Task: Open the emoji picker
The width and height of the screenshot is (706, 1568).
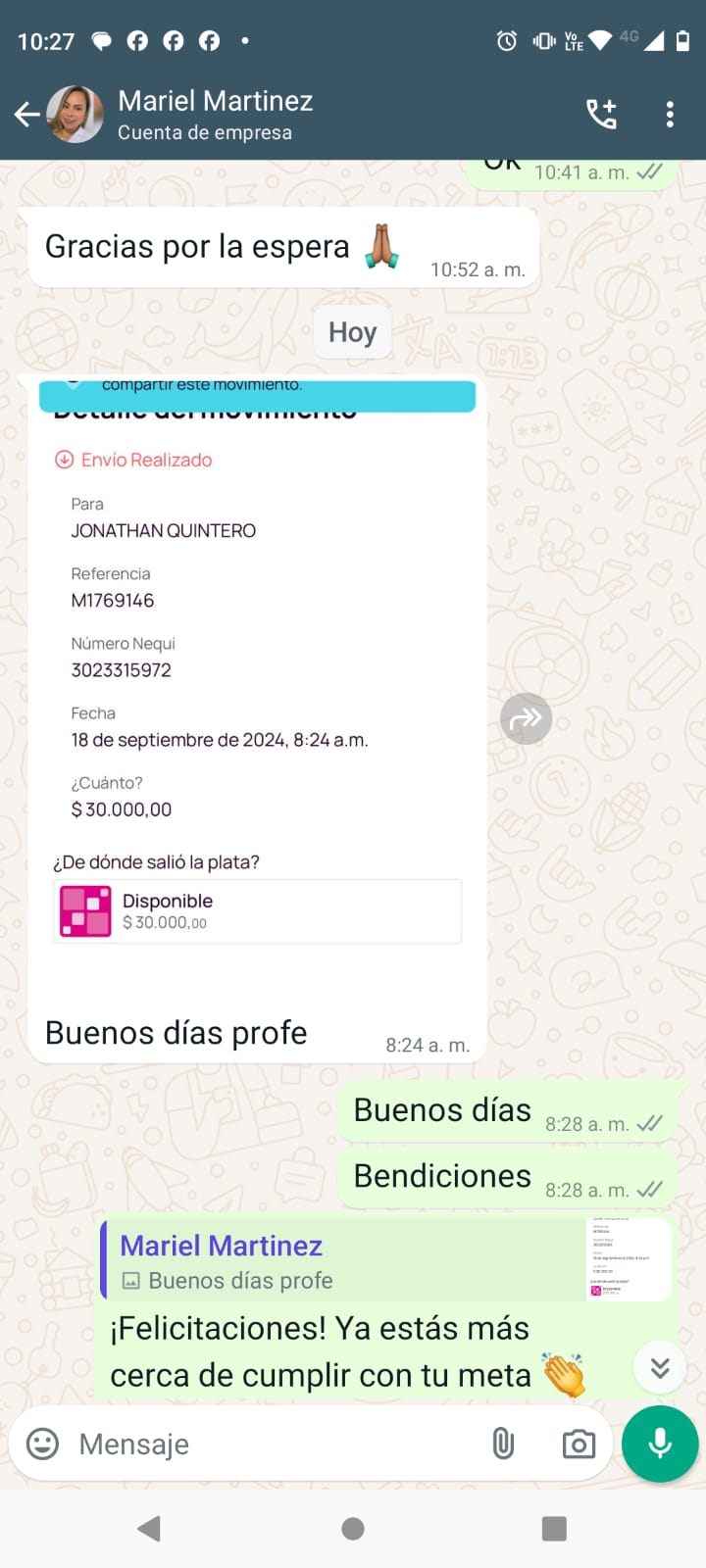Action: (x=42, y=1444)
